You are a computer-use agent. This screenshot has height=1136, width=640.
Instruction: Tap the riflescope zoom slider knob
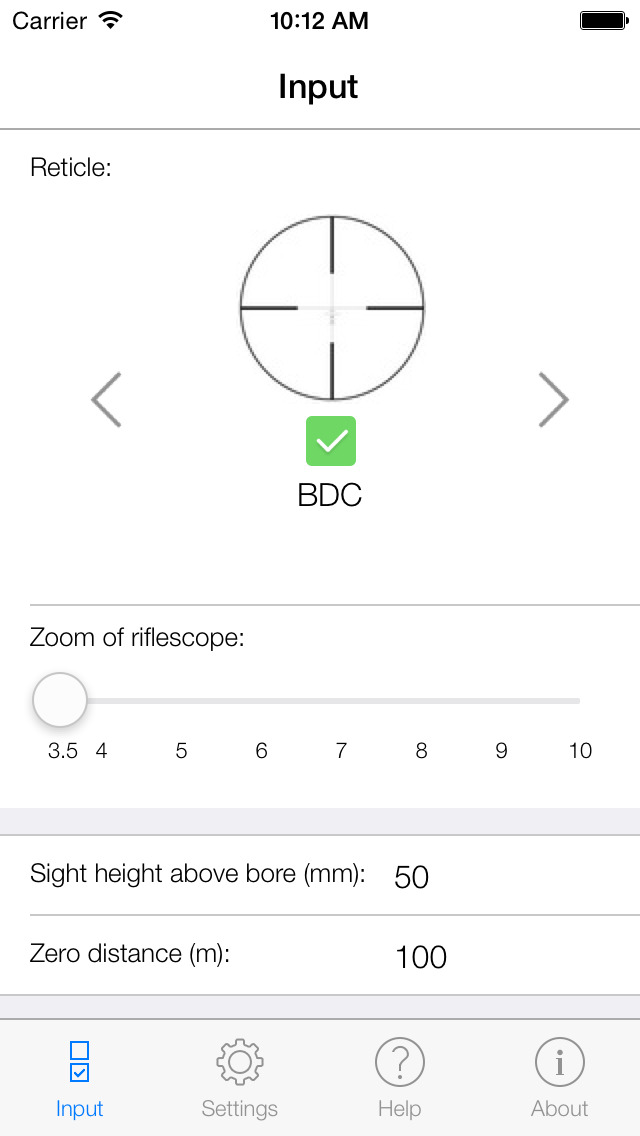pos(60,700)
